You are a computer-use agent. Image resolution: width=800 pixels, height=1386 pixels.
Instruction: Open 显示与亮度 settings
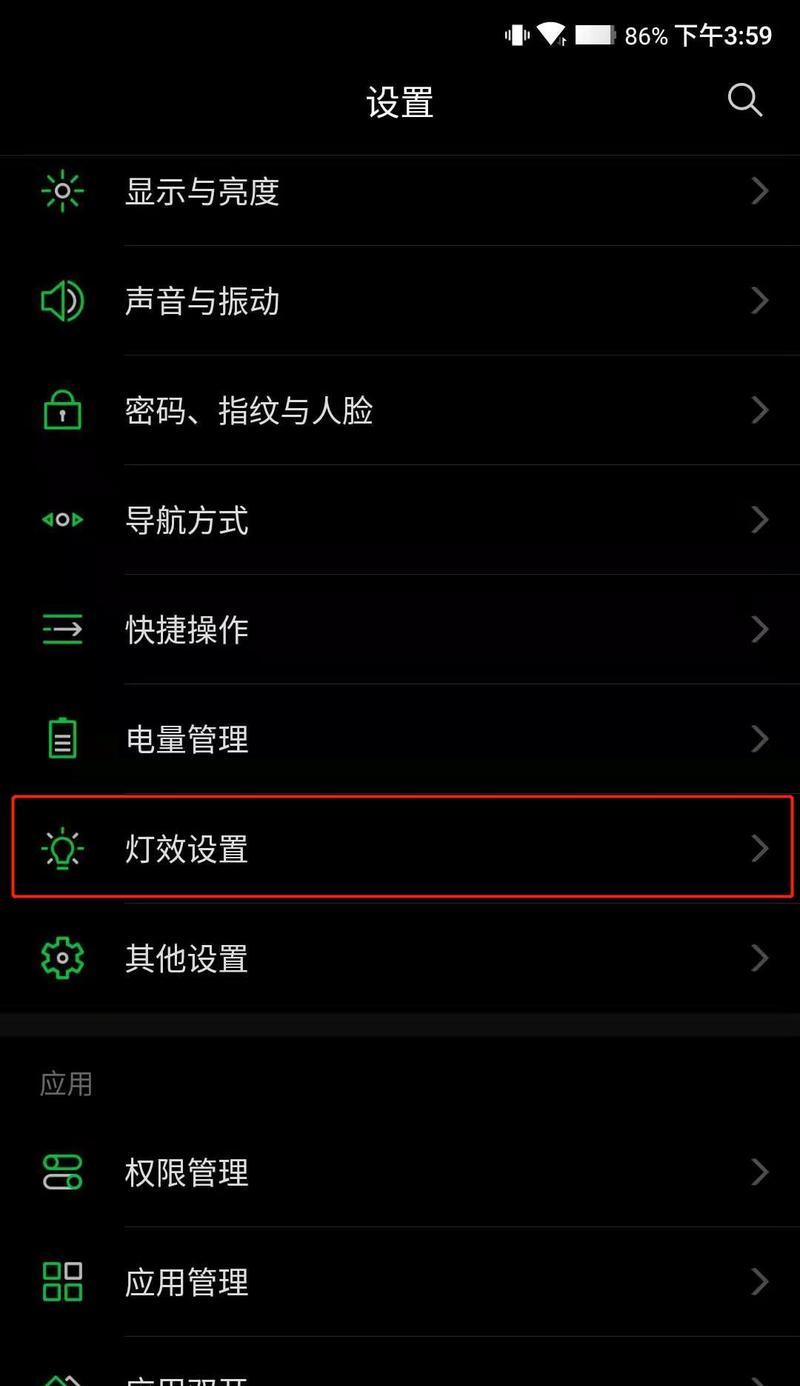pyautogui.click(x=400, y=191)
